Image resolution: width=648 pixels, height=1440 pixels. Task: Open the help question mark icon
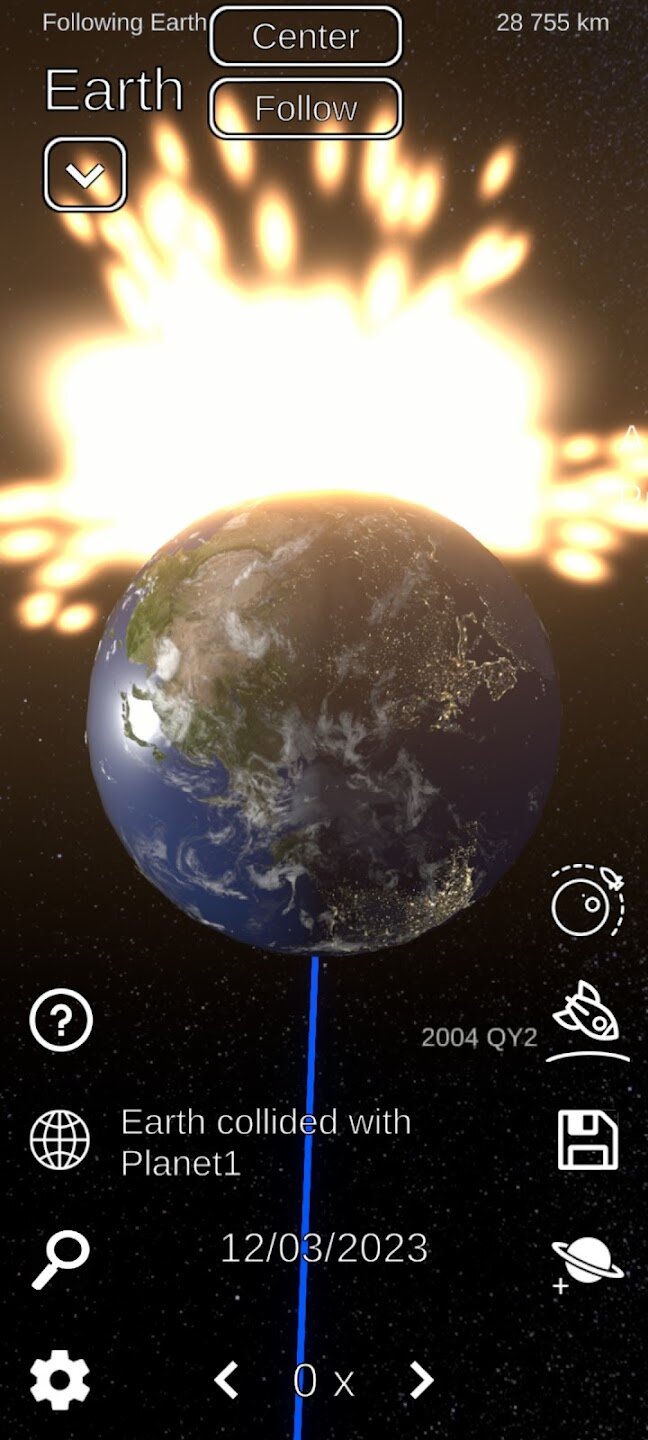click(x=61, y=1021)
